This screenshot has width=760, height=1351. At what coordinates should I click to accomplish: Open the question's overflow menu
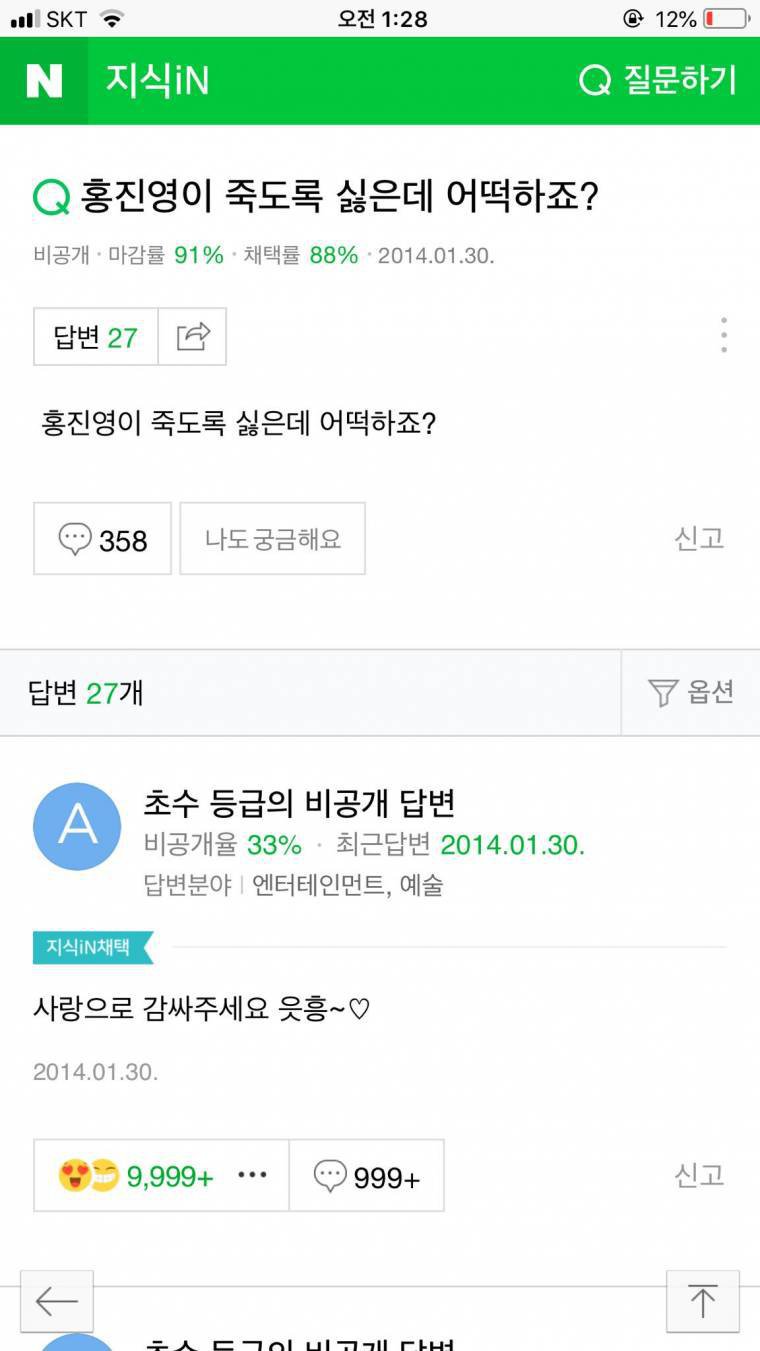(x=723, y=336)
